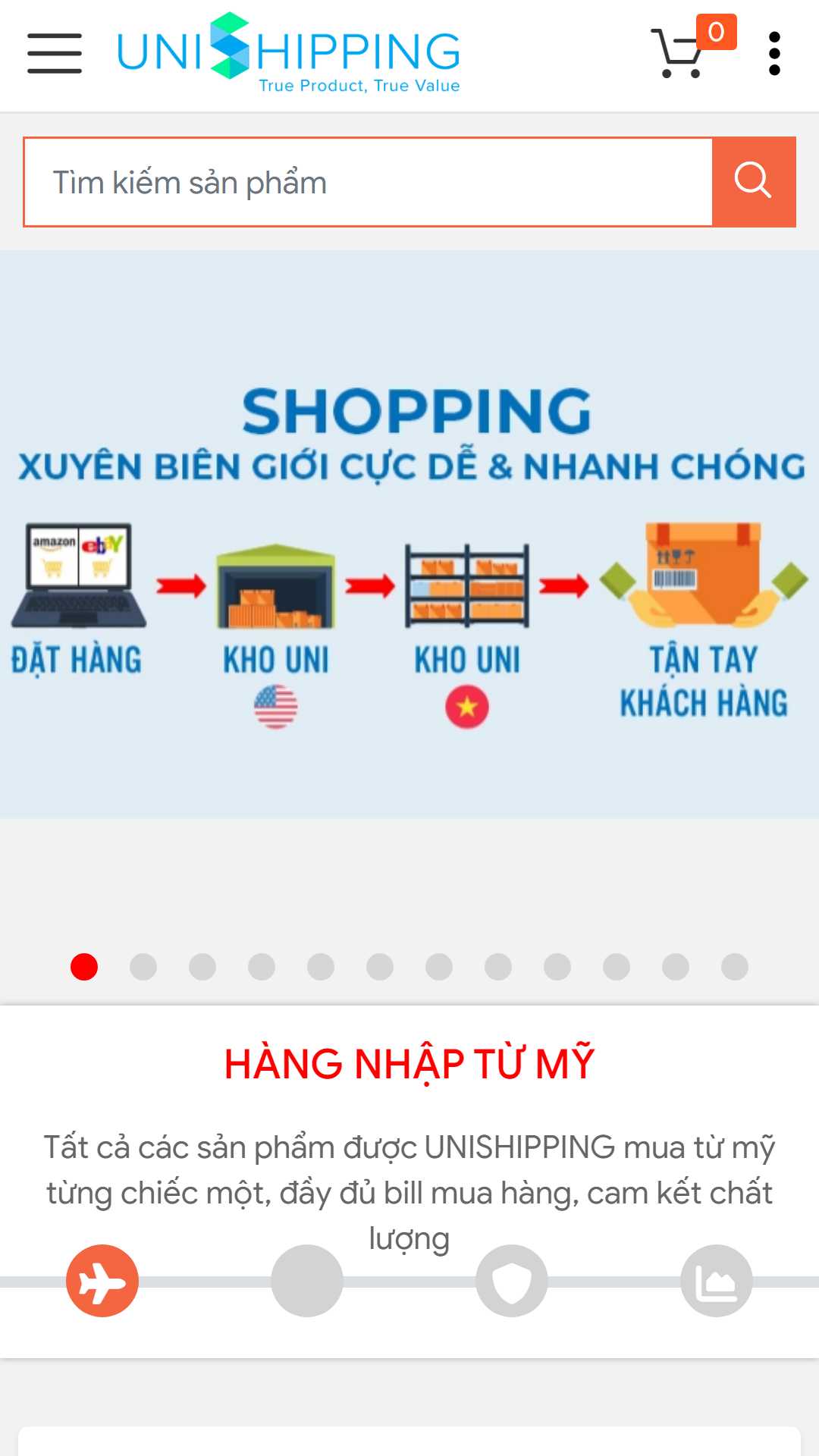Open the three-dot overflow menu

click(773, 53)
